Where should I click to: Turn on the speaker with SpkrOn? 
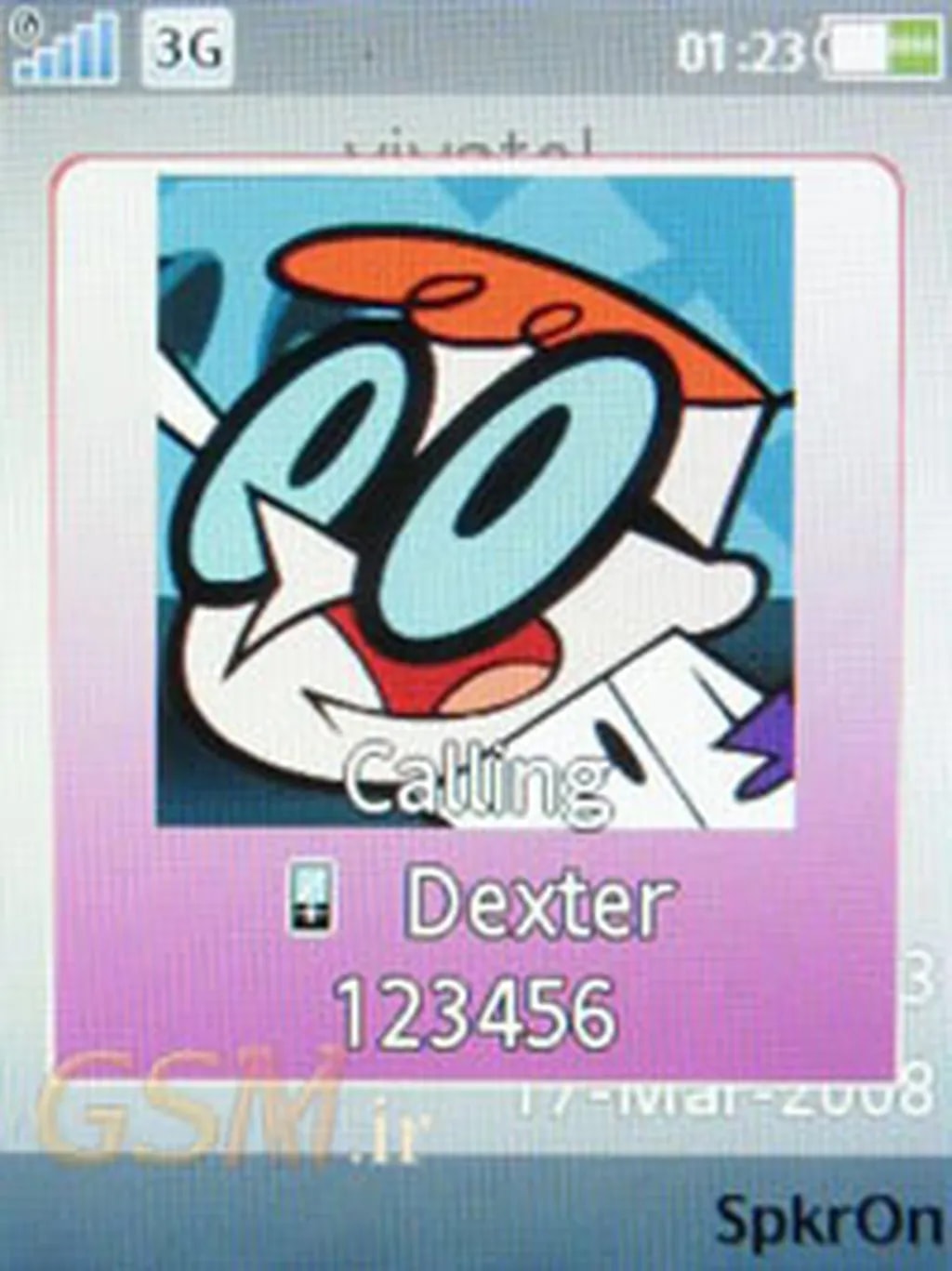click(x=830, y=1220)
